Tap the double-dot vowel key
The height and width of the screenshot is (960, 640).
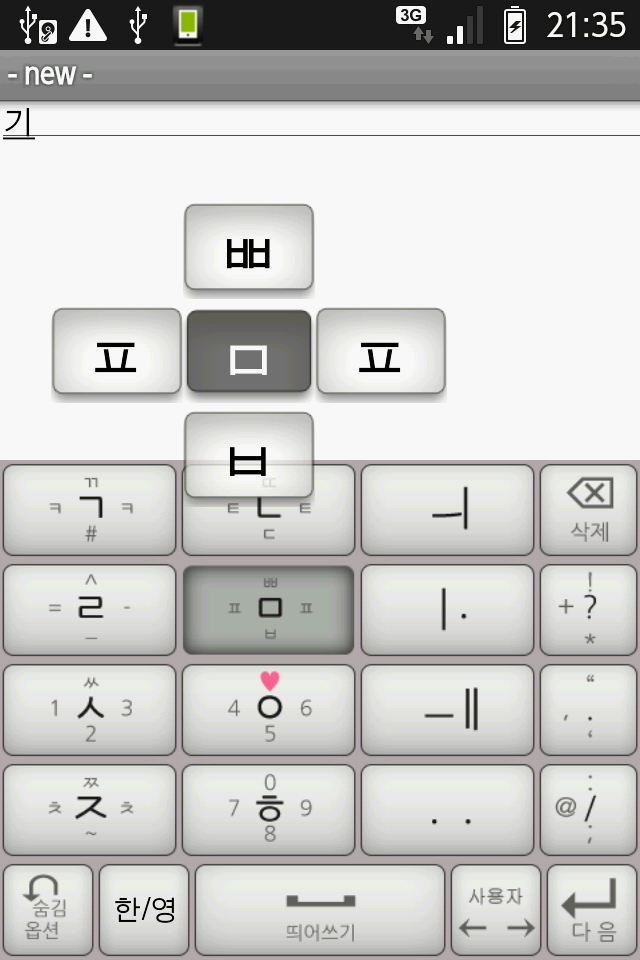[x=447, y=808]
